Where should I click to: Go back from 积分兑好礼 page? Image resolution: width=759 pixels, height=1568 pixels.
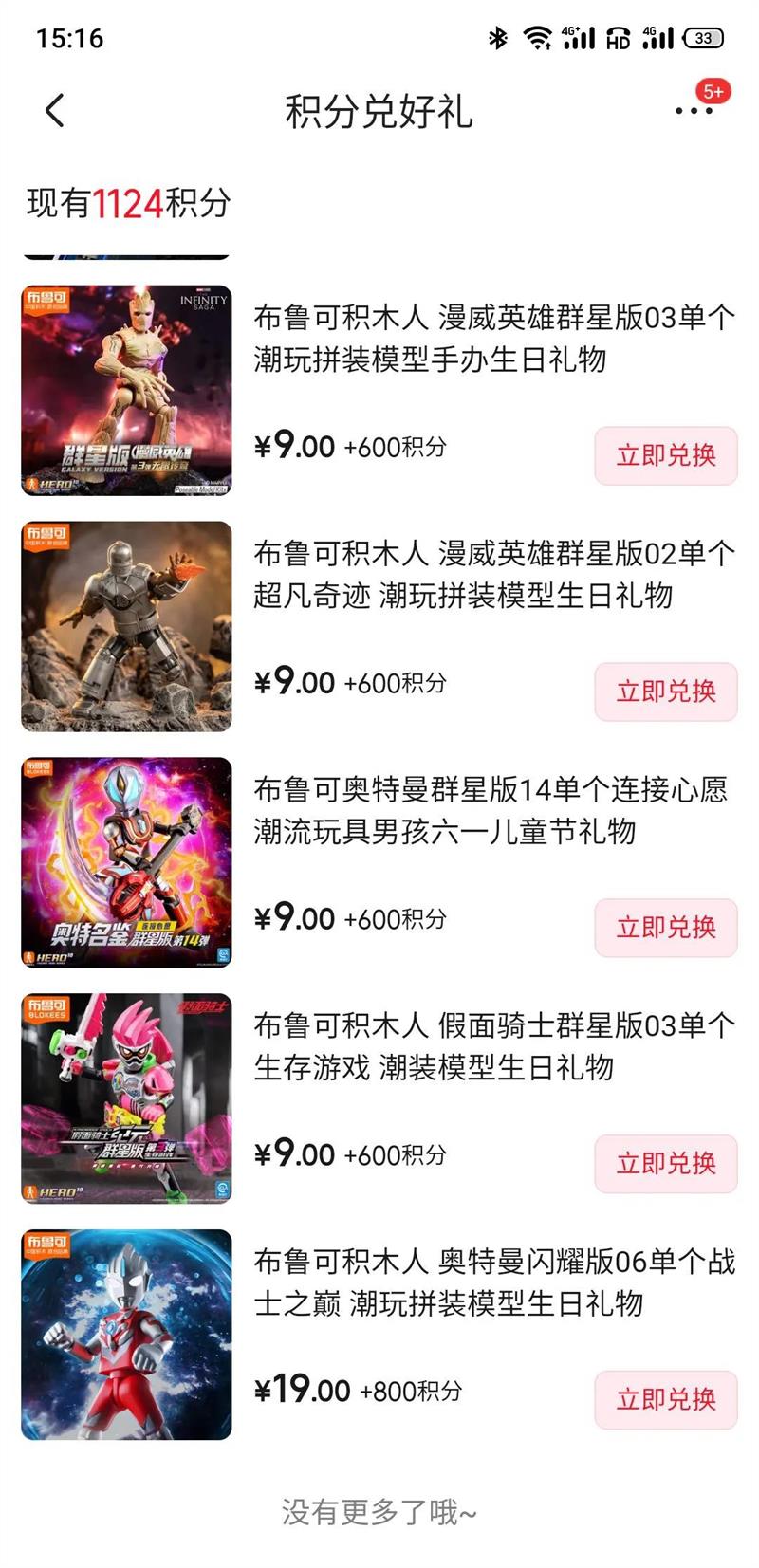pyautogui.click(x=55, y=111)
